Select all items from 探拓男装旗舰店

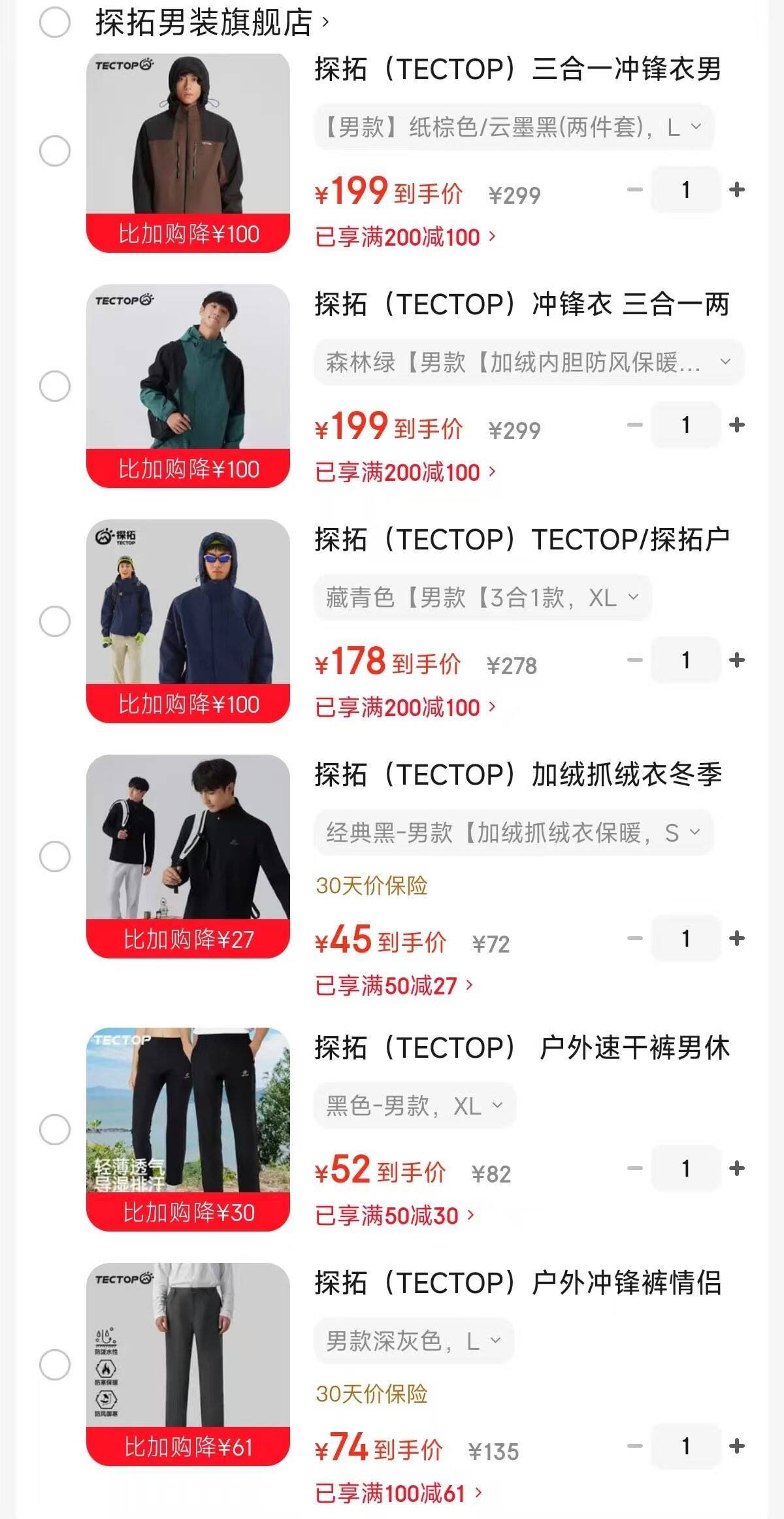[x=55, y=22]
